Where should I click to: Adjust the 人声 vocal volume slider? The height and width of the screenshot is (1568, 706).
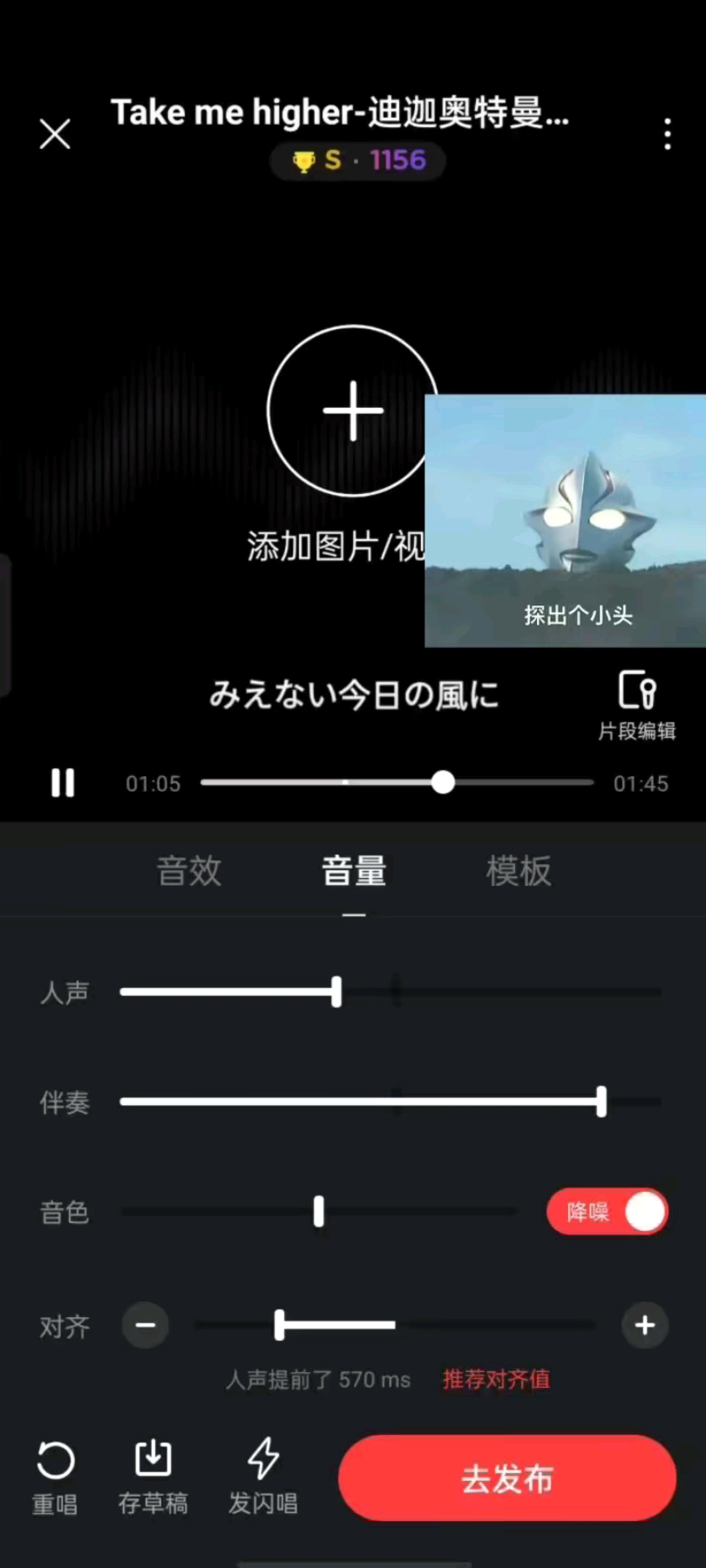click(x=336, y=991)
